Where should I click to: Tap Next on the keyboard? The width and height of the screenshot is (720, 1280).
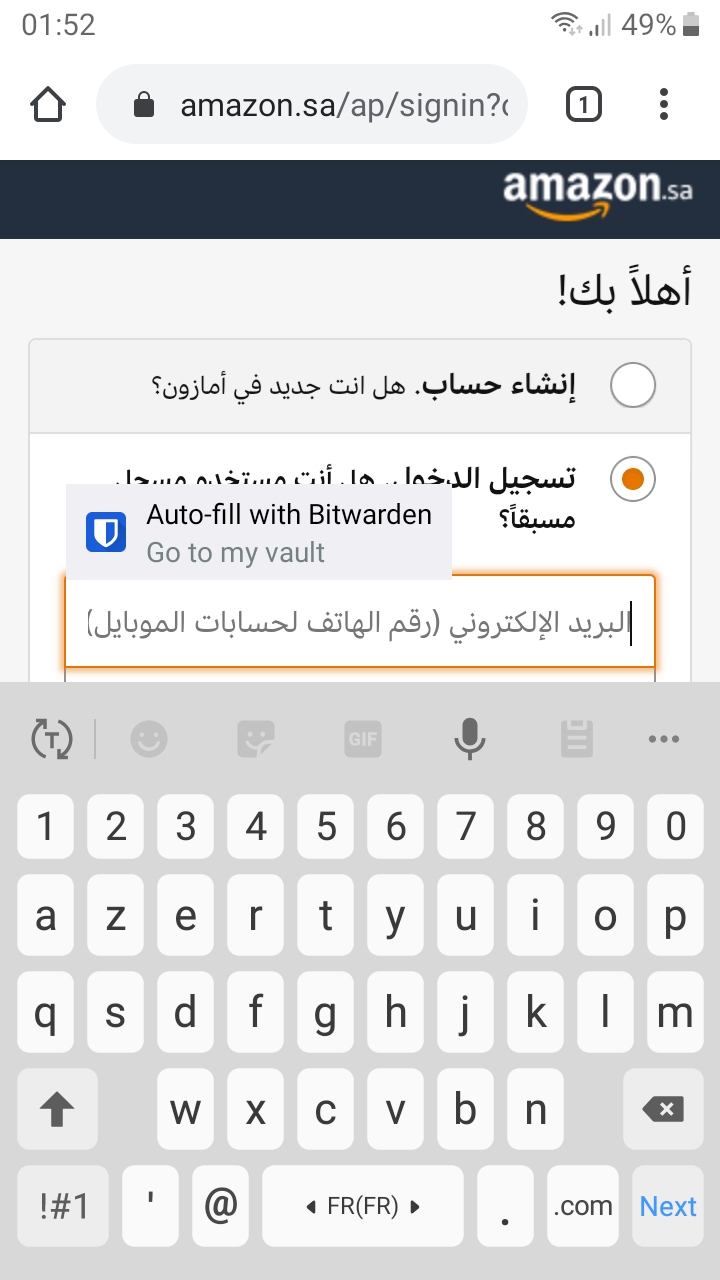click(x=668, y=1206)
